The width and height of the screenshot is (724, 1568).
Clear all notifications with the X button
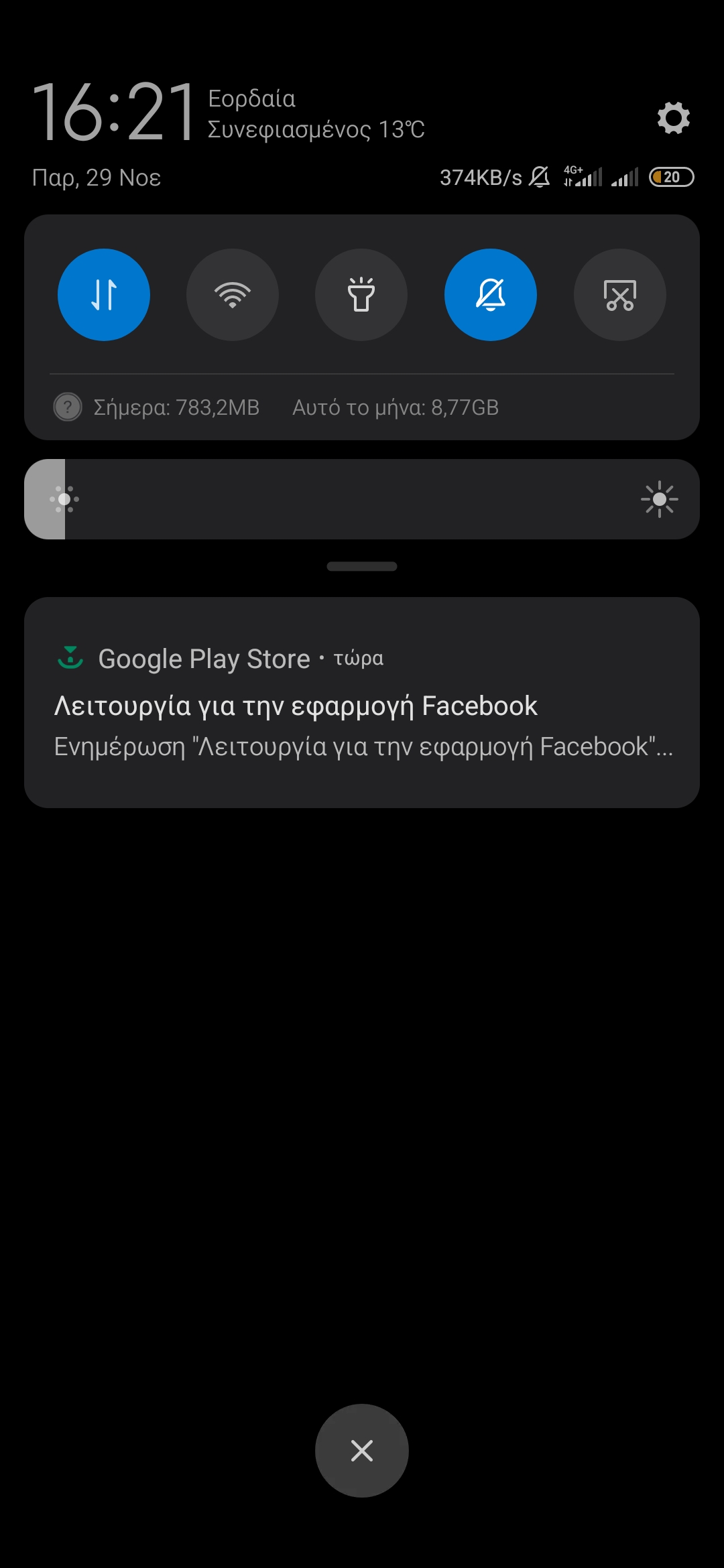[362, 1451]
